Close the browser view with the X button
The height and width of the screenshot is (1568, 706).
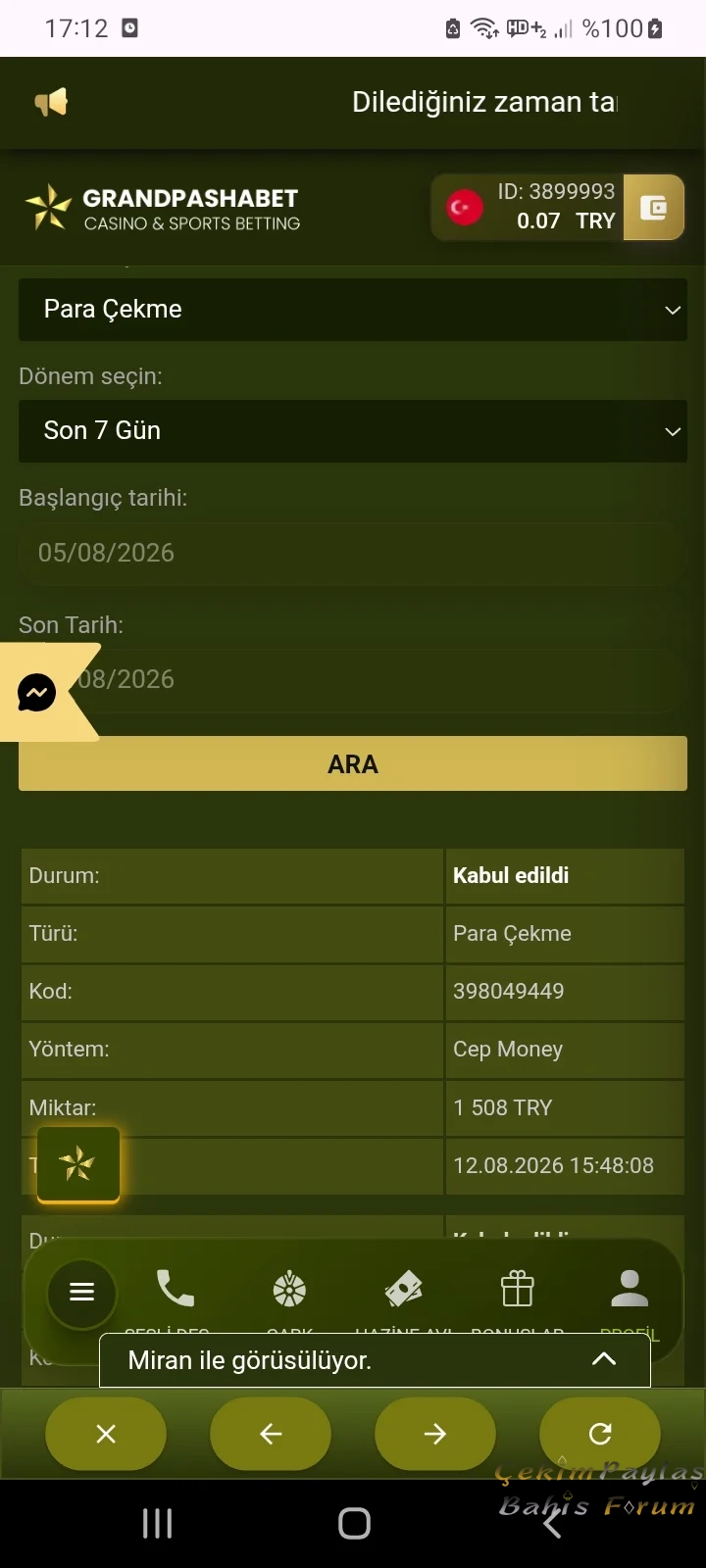[x=106, y=1434]
